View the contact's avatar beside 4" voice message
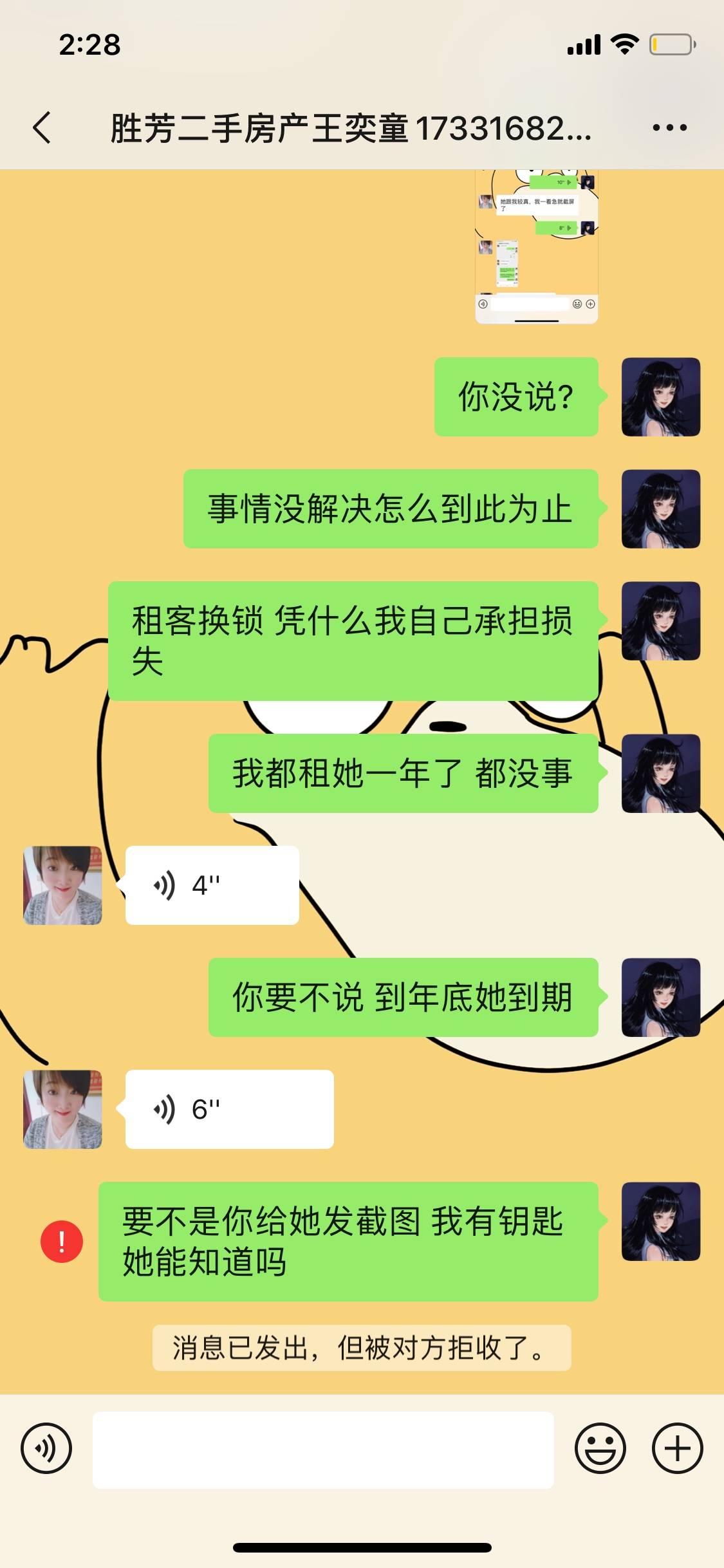The width and height of the screenshot is (724, 1568). [62, 885]
